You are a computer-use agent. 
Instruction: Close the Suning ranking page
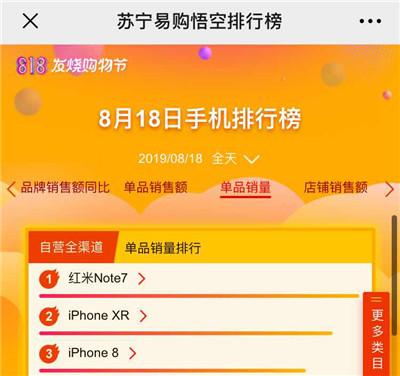tap(30, 21)
